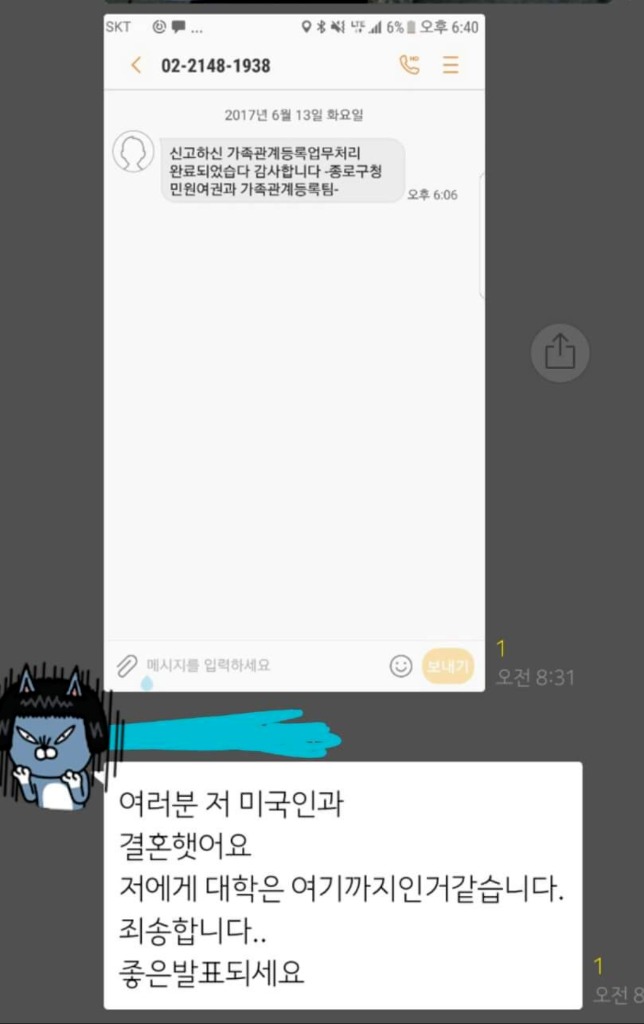Share the screenshot image message
The width and height of the screenshot is (644, 1024).
pos(559,351)
